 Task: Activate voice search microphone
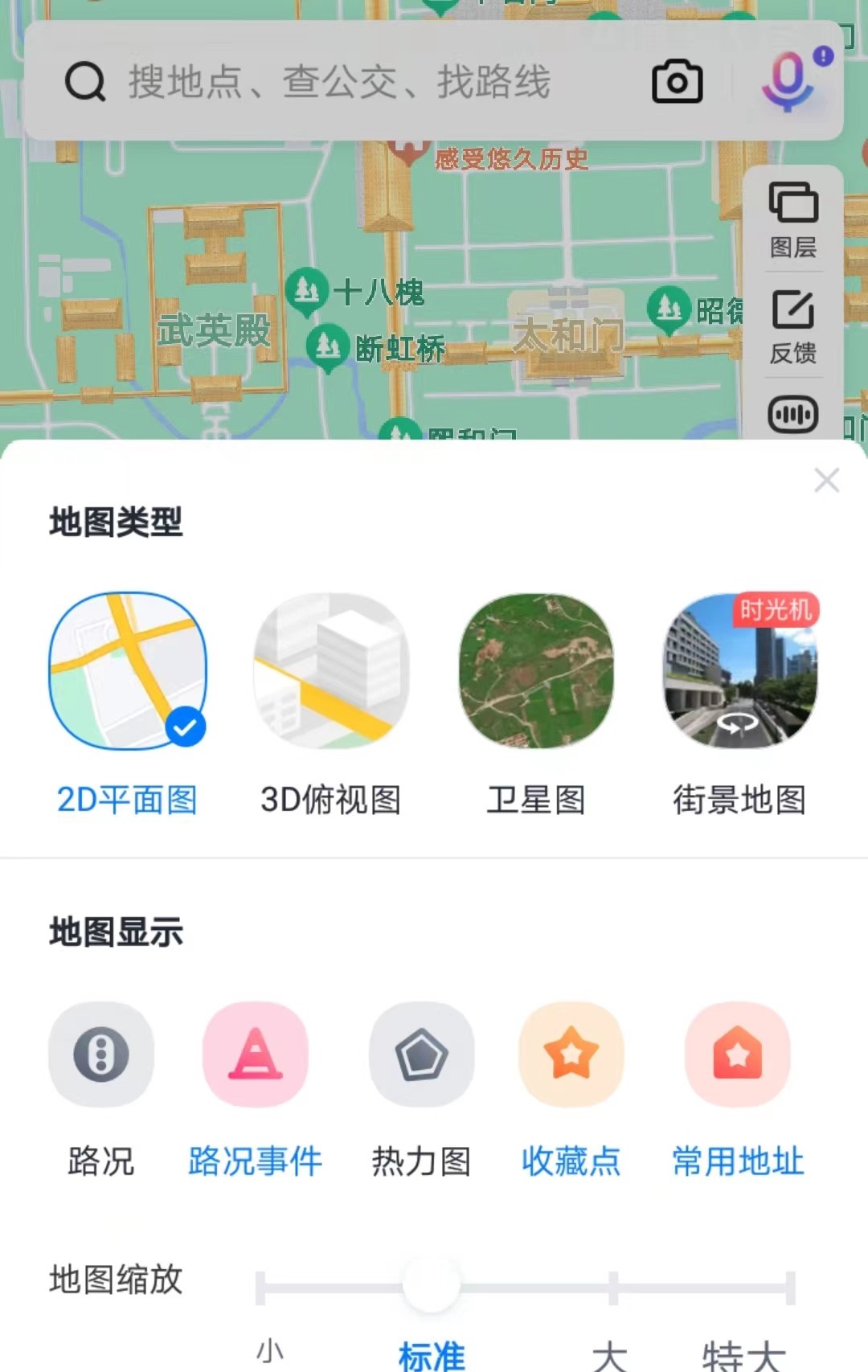[786, 81]
